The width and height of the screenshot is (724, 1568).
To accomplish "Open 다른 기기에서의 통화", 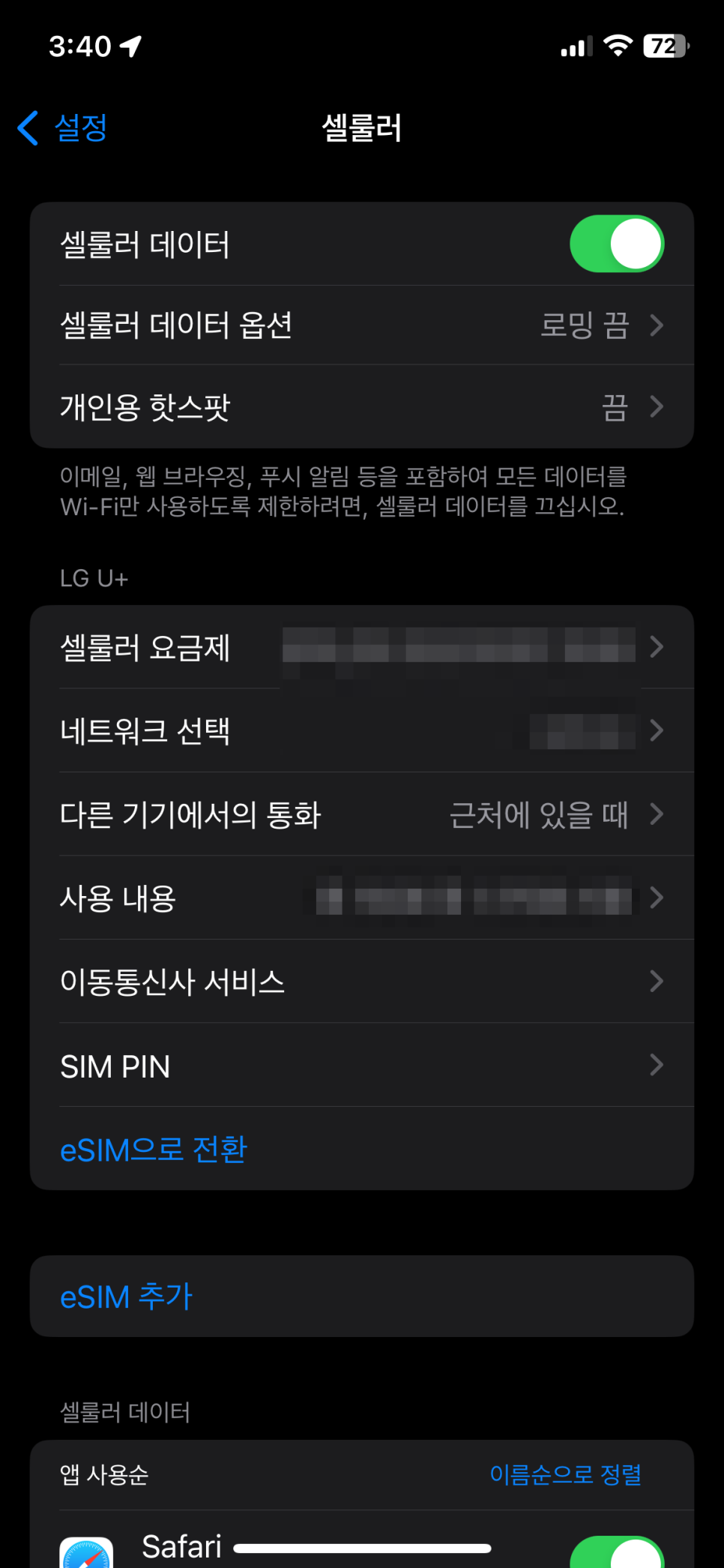I will click(x=362, y=814).
